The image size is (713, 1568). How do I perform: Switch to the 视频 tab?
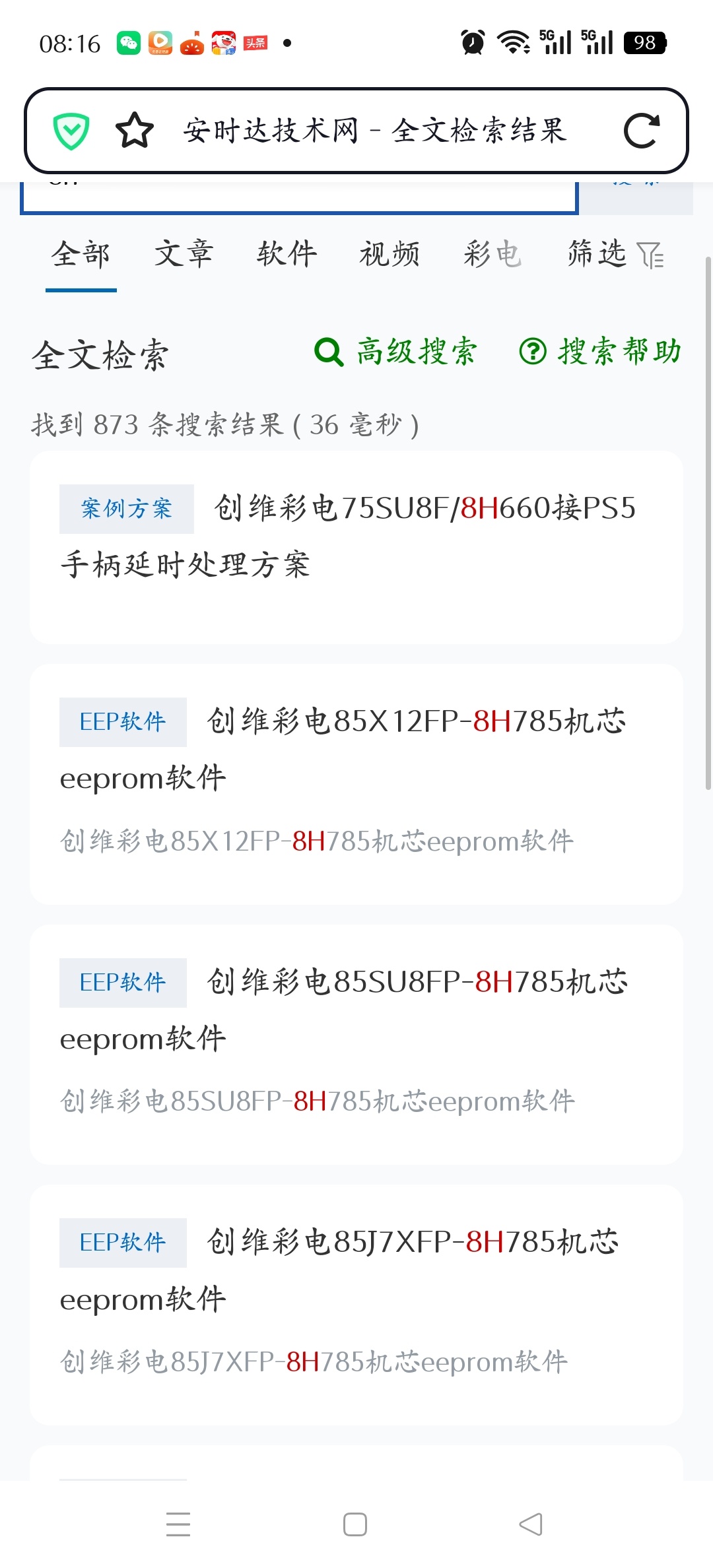coord(389,256)
